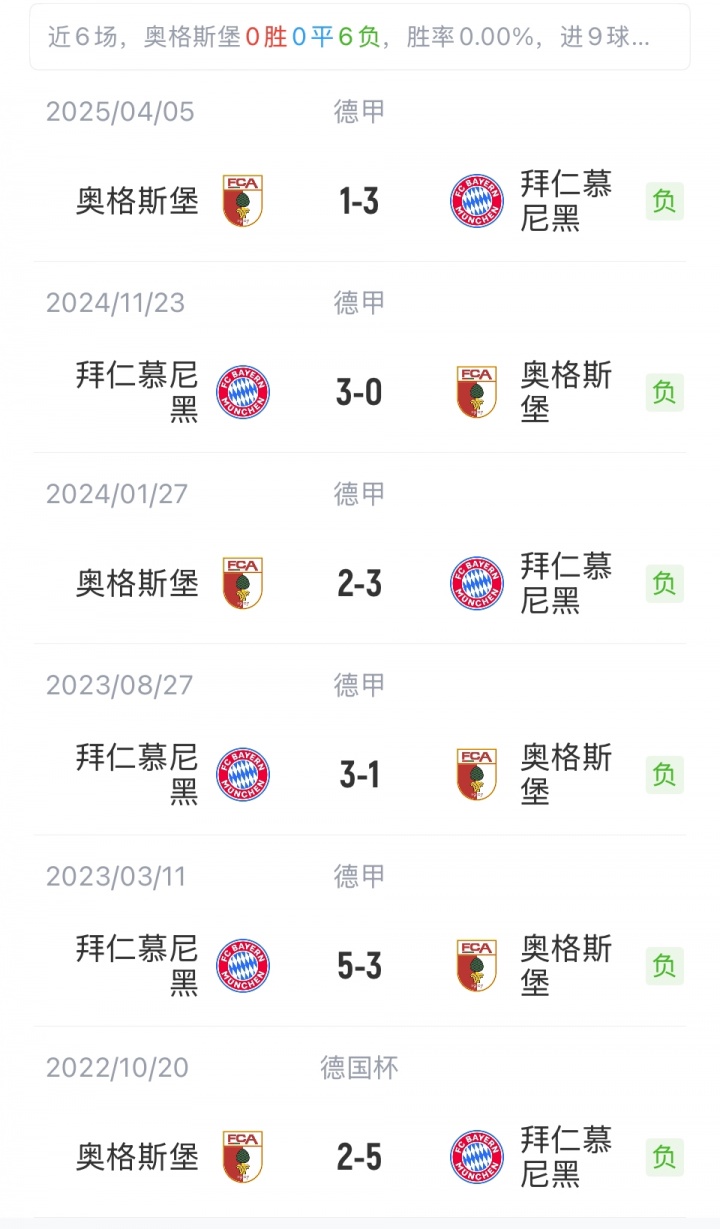View the 2024/11/23 Bayern 3-0 Augsburg match
Screen dimensions: 720x1229
pyautogui.click(x=359, y=393)
